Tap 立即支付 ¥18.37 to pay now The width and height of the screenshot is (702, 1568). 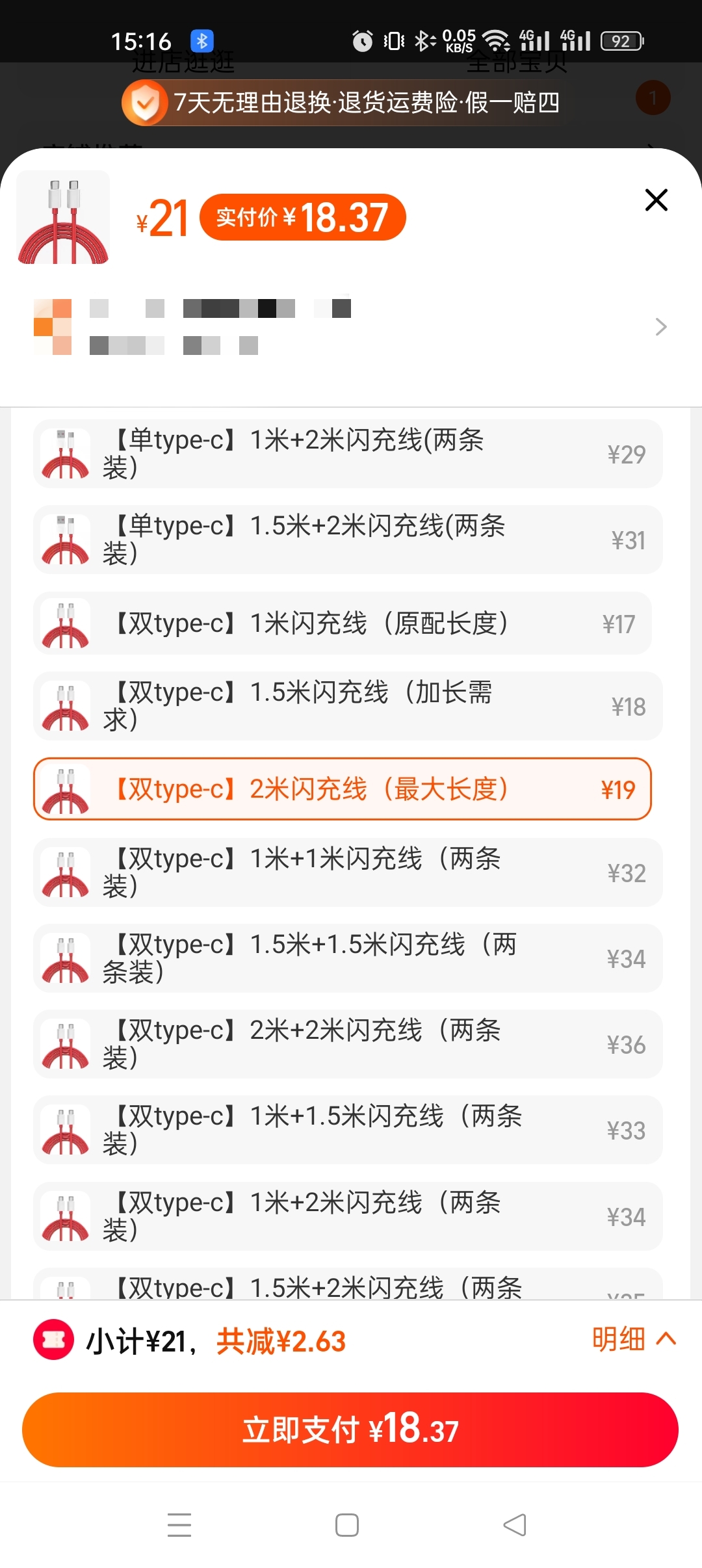350,1430
